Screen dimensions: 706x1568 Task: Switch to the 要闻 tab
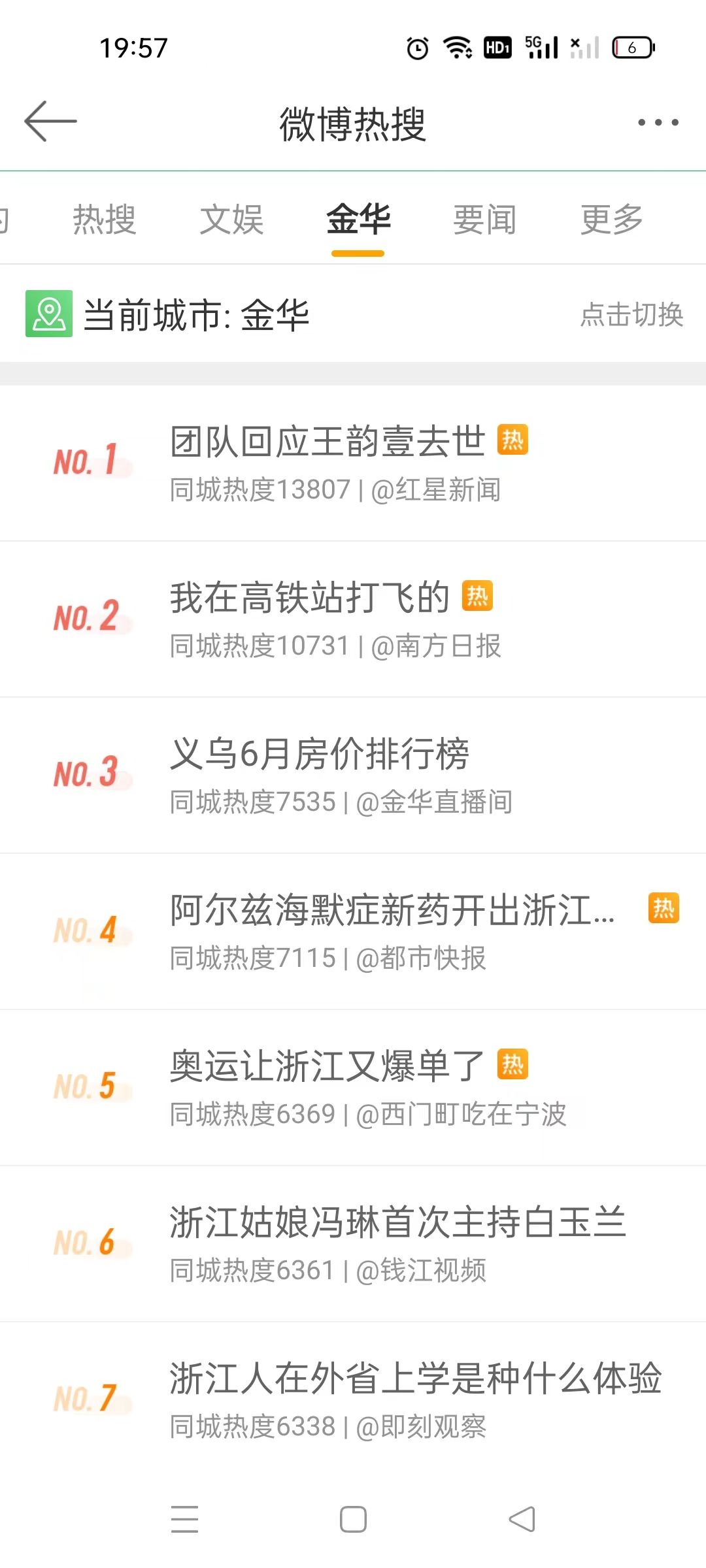point(485,220)
